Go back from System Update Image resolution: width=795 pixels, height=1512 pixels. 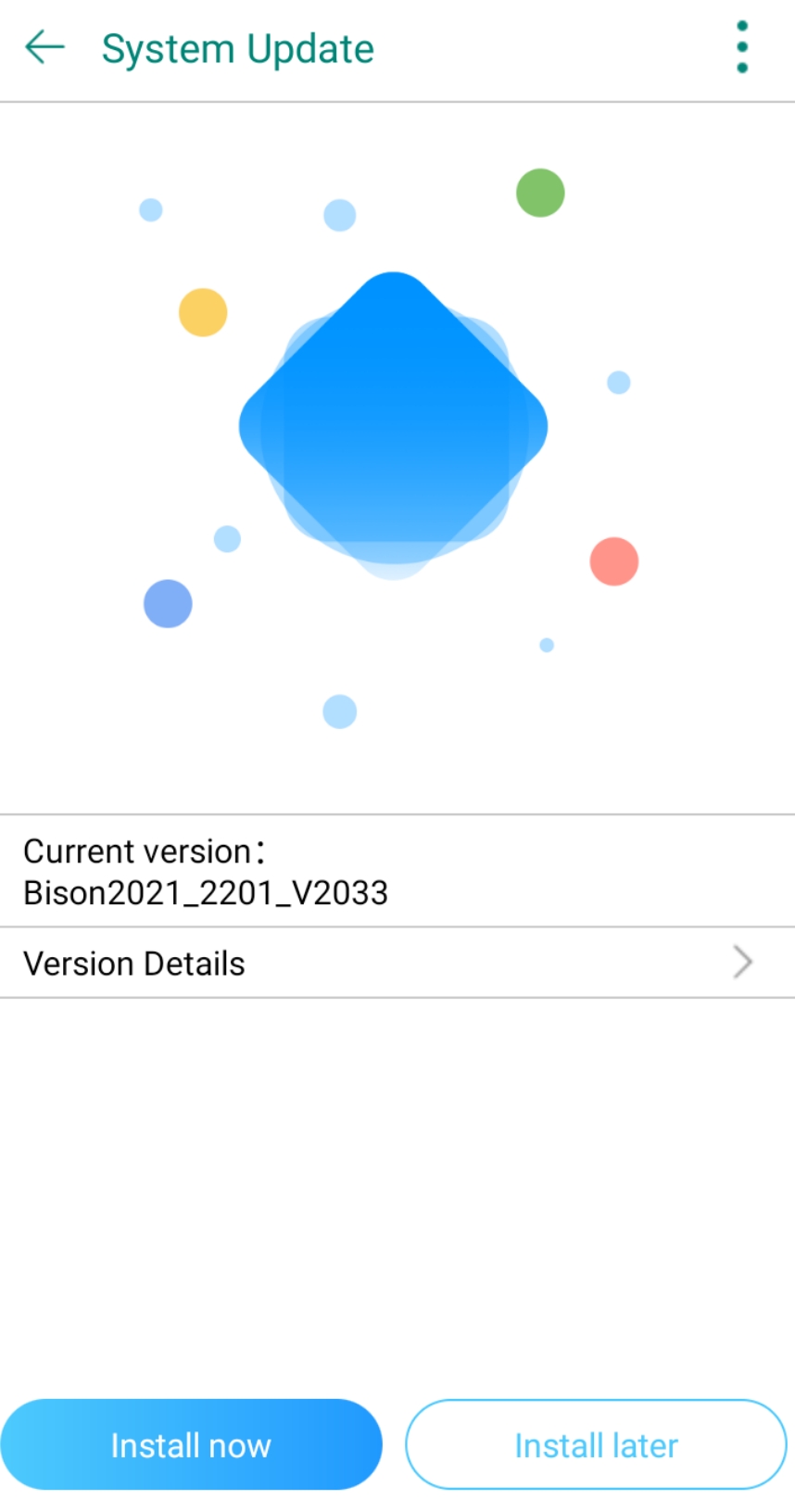point(44,47)
